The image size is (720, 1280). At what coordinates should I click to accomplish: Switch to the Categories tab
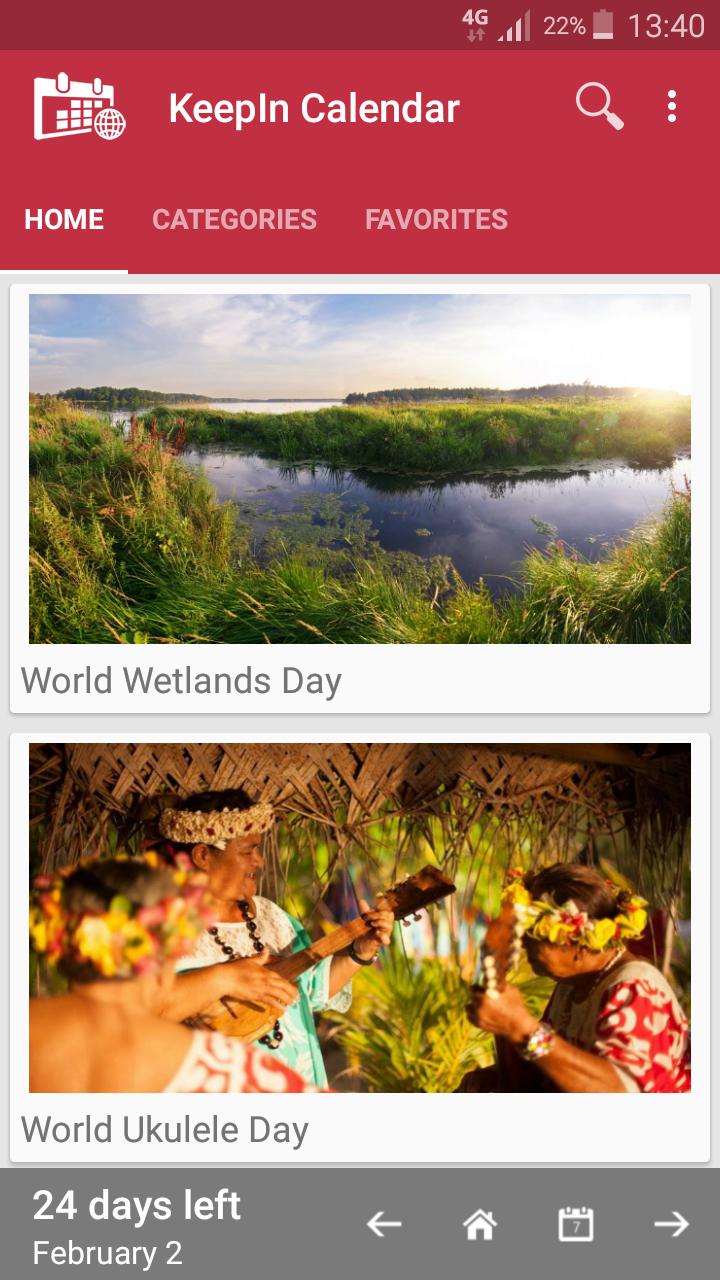coord(234,220)
